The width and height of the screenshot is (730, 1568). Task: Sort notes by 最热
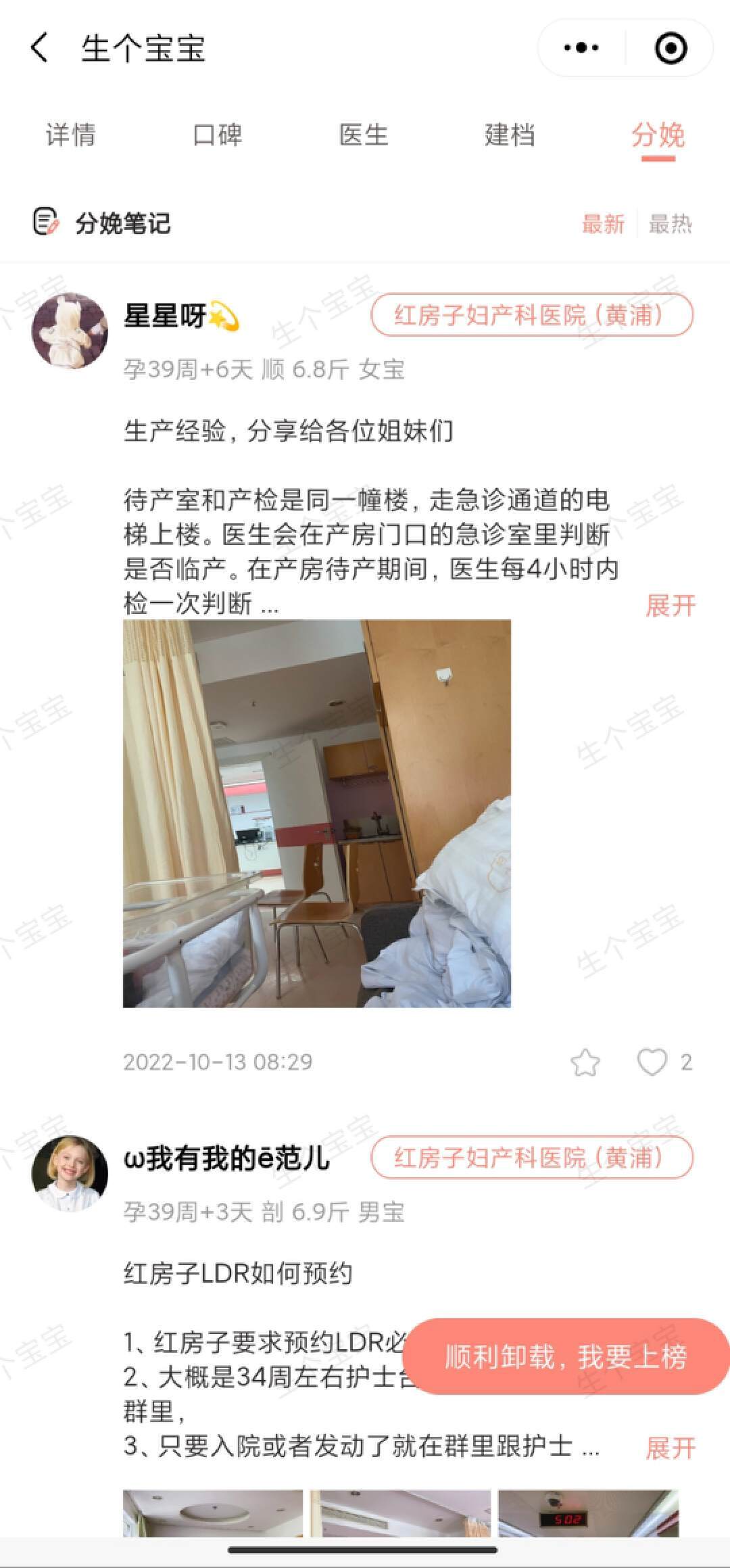click(x=670, y=224)
